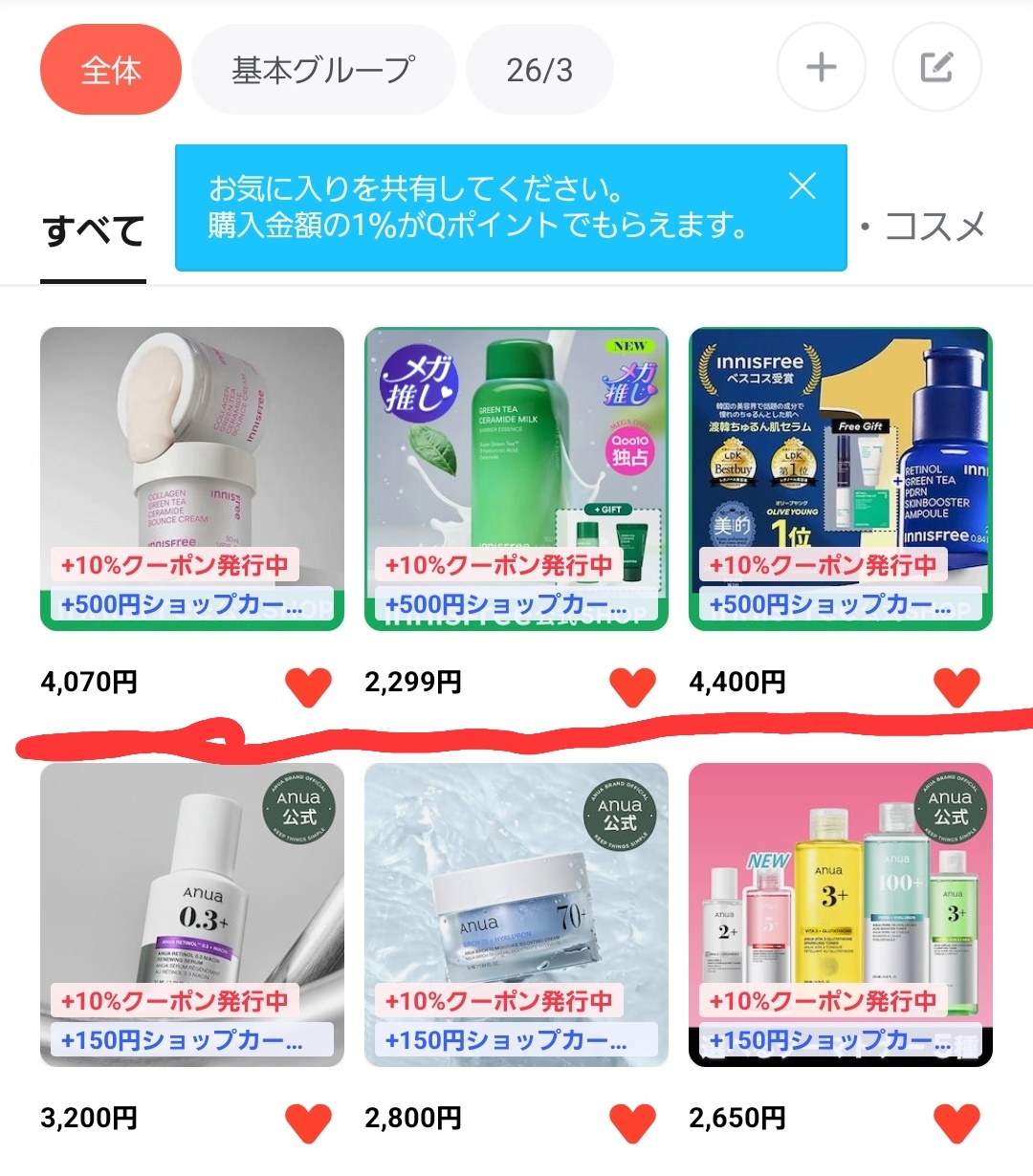The width and height of the screenshot is (1033, 1176).
Task: Open the 2,650円 Anua toner set product
Action: (840, 889)
